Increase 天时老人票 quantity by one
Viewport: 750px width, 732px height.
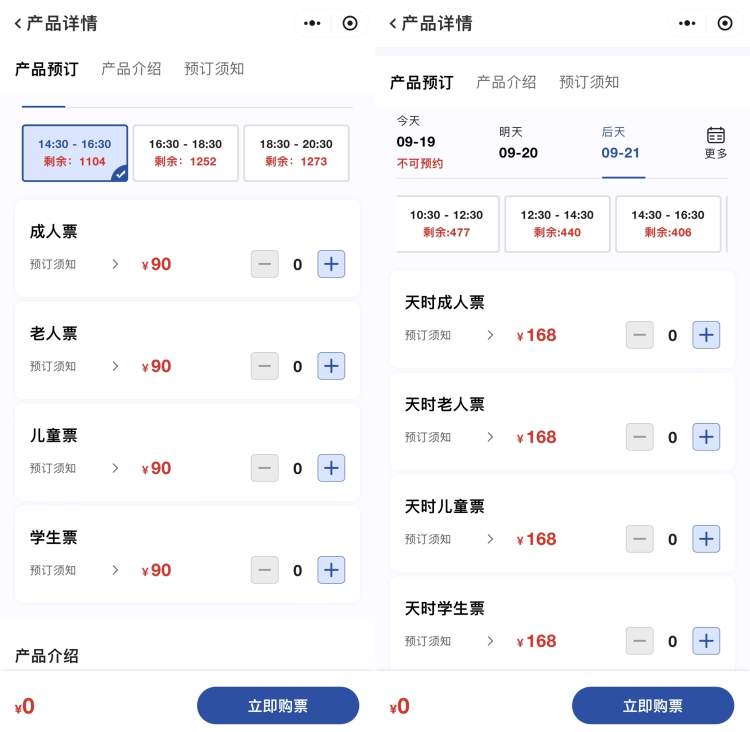pyautogui.click(x=706, y=437)
